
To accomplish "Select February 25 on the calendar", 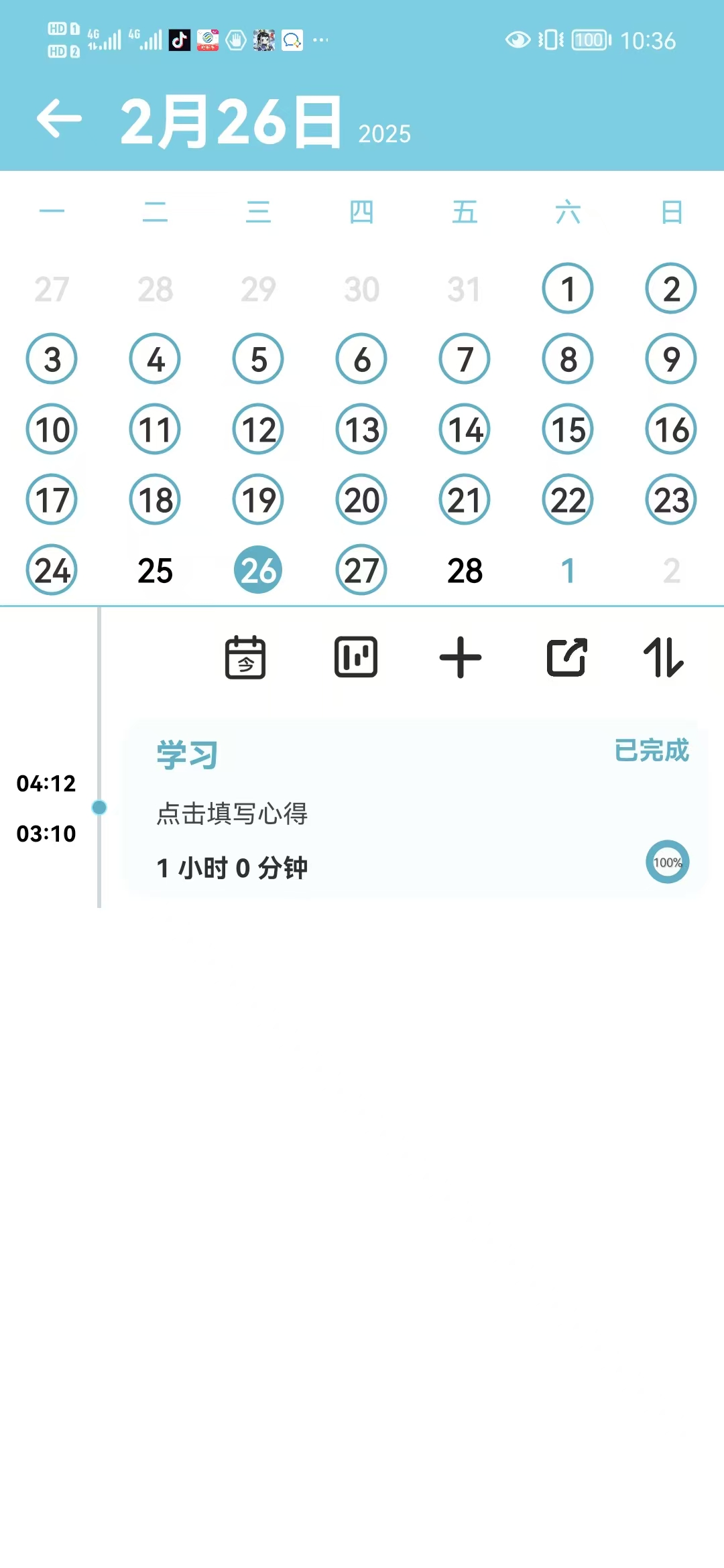I will [x=155, y=571].
